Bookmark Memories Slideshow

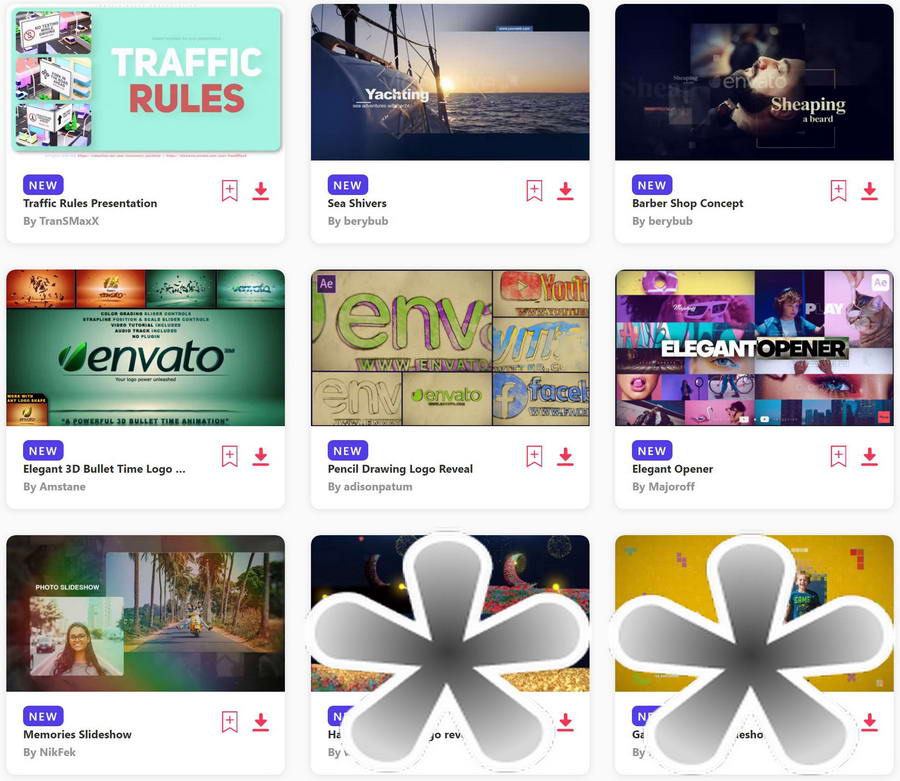pyautogui.click(x=229, y=722)
